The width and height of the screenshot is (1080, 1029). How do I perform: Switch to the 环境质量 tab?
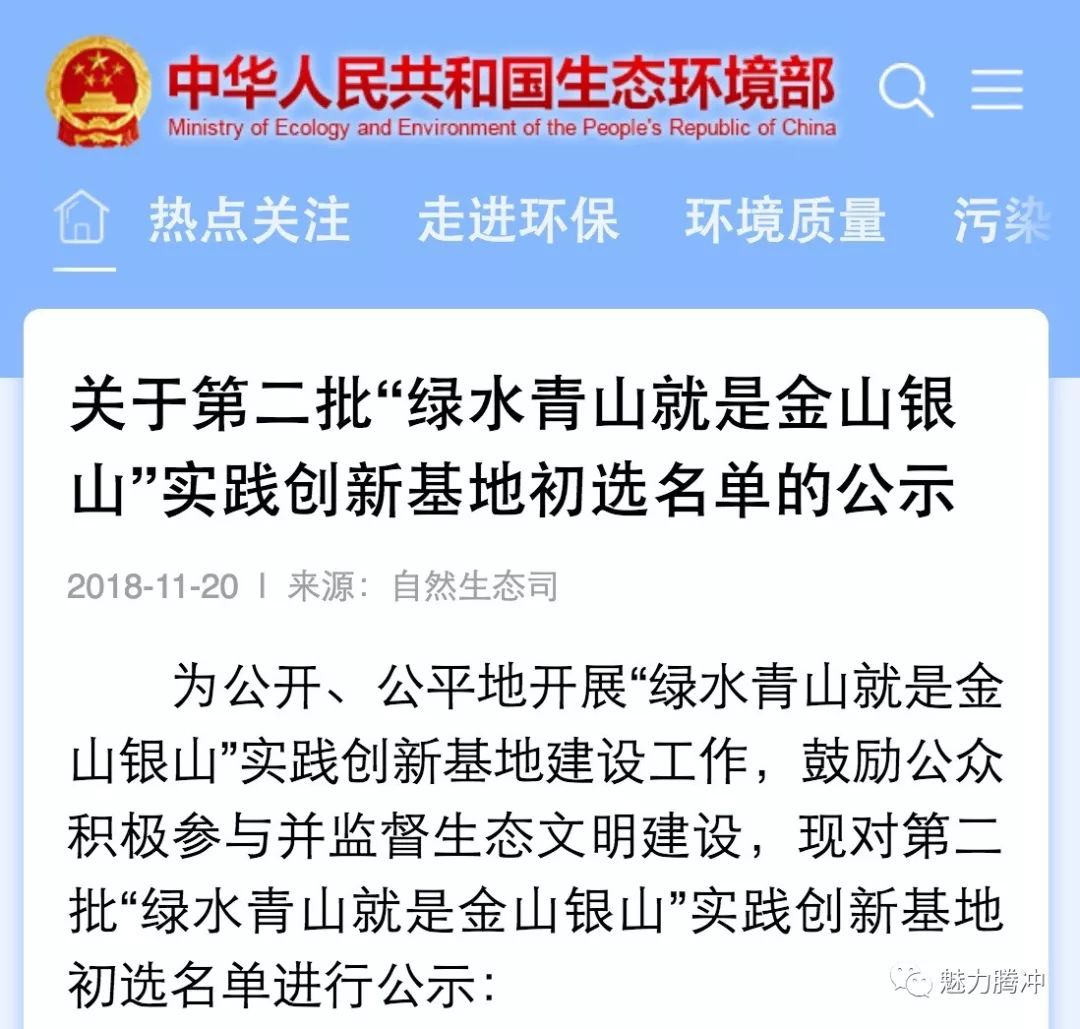click(785, 220)
